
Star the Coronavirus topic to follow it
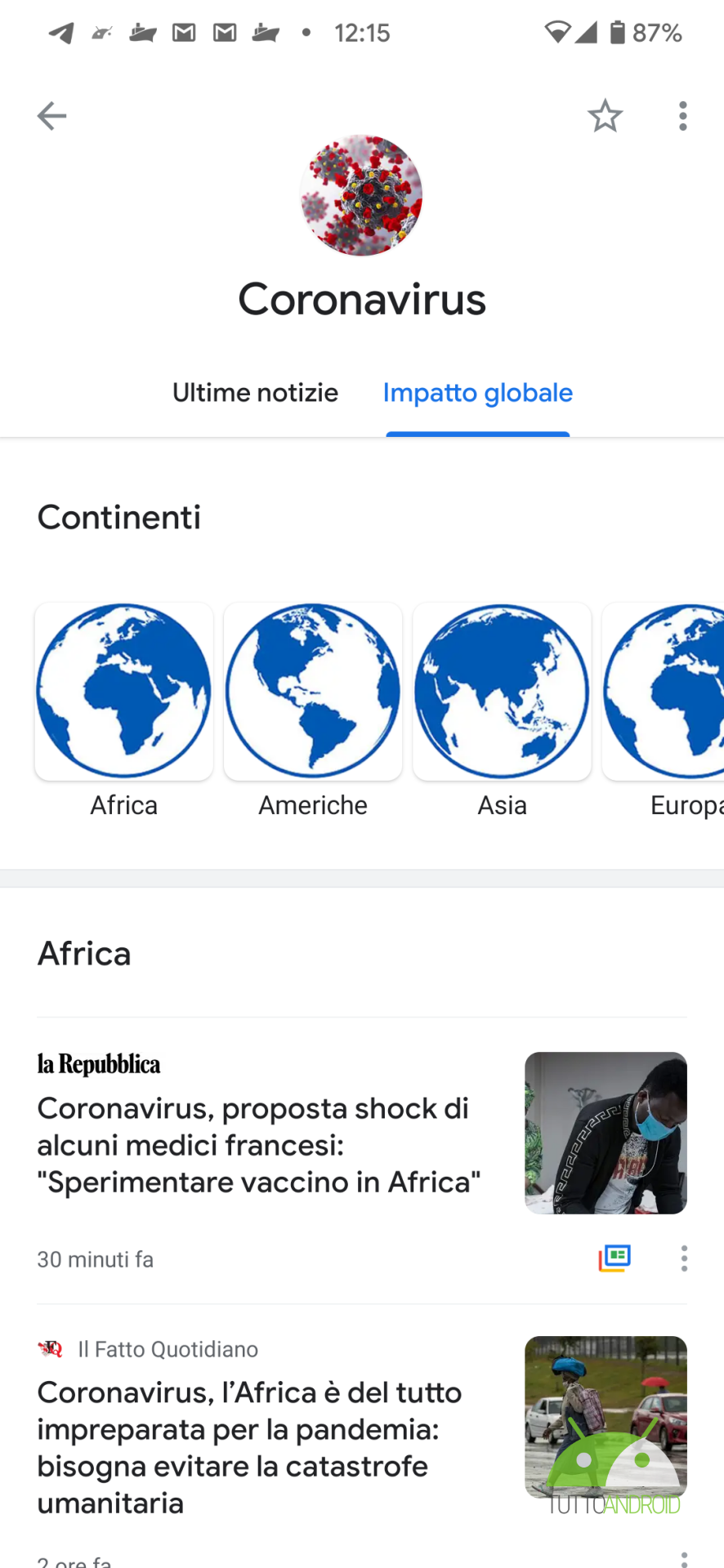click(605, 116)
